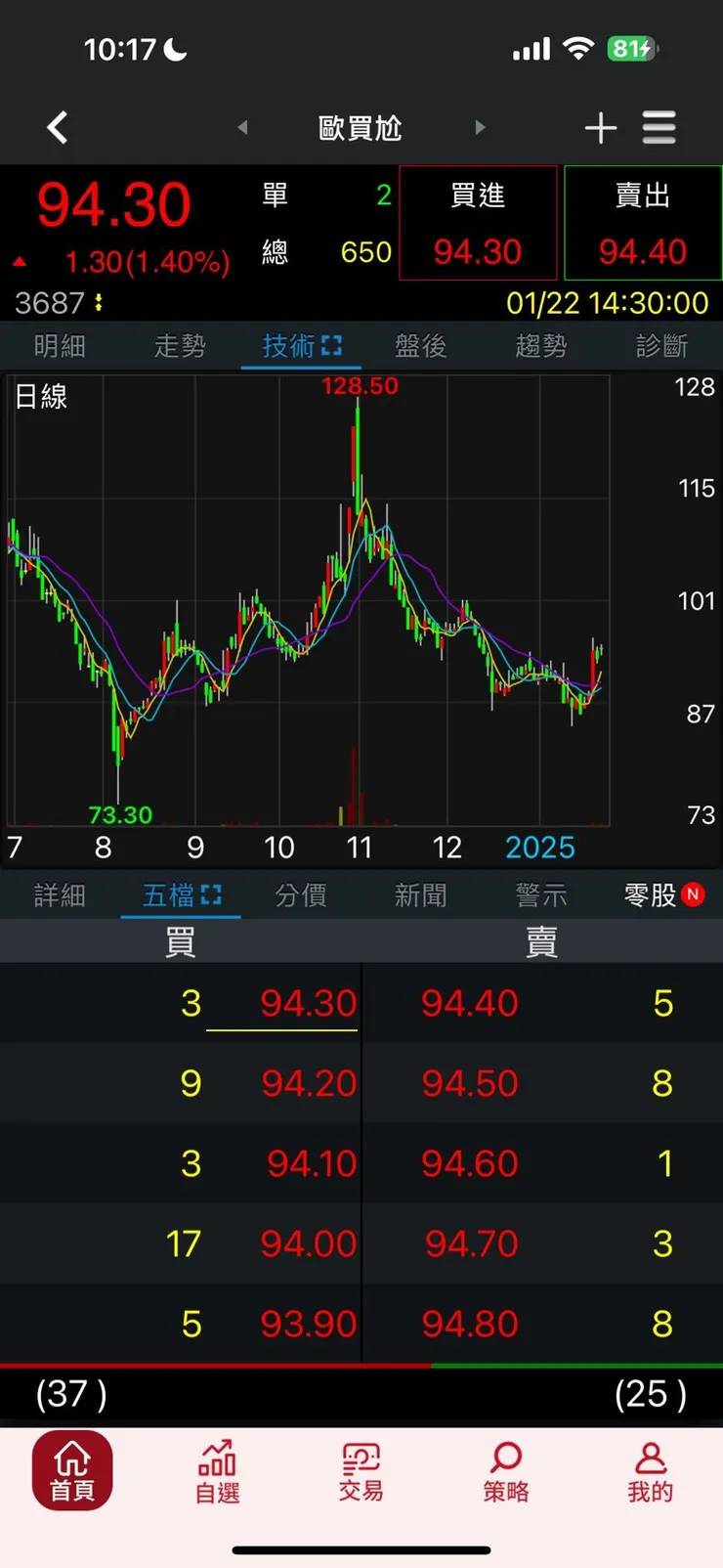
Task: Open 交易 in bottom navigation
Action: pos(361,1471)
